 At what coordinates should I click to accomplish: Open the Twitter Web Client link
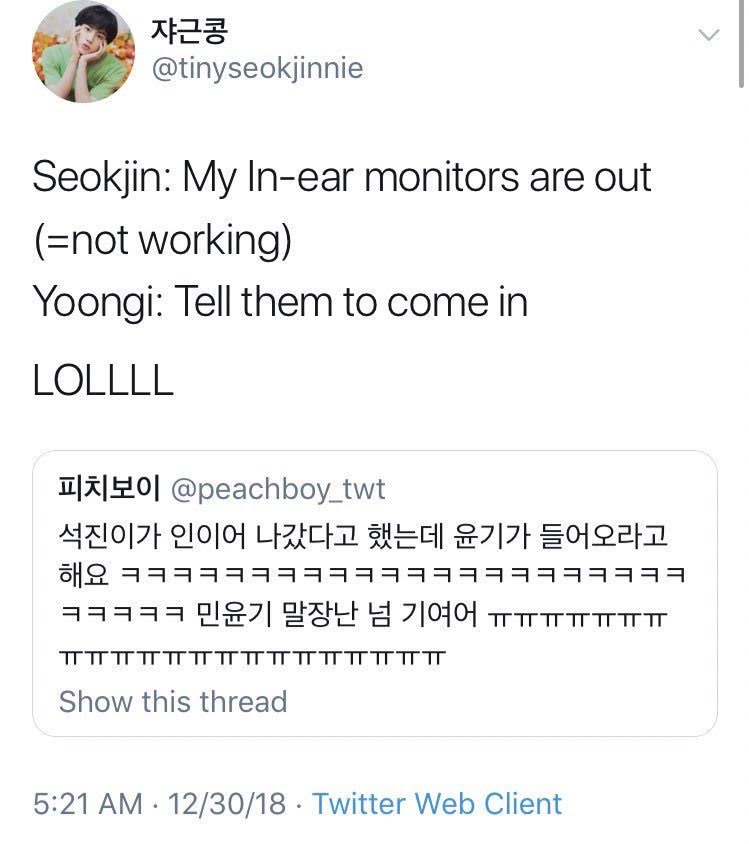(x=437, y=804)
